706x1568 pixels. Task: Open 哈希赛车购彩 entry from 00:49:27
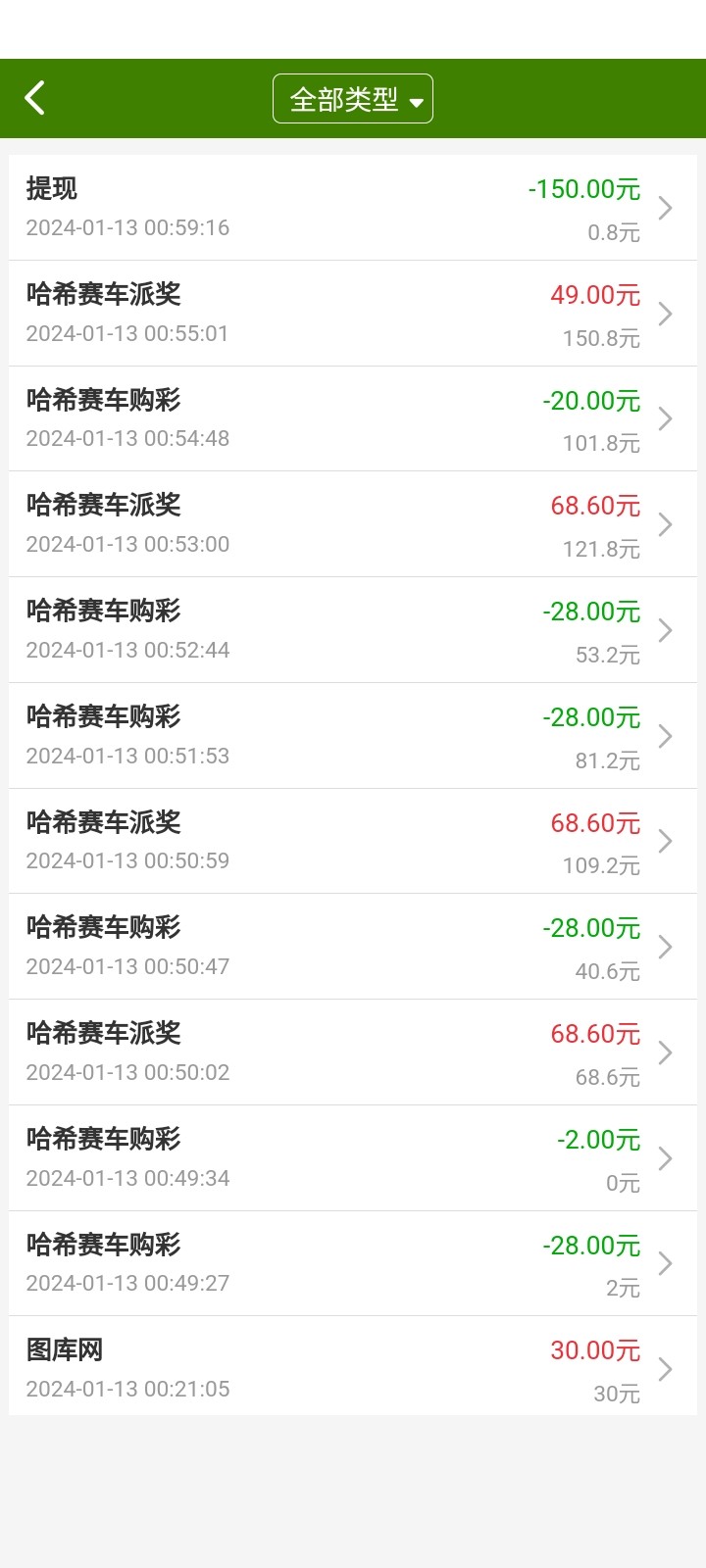click(x=353, y=1263)
